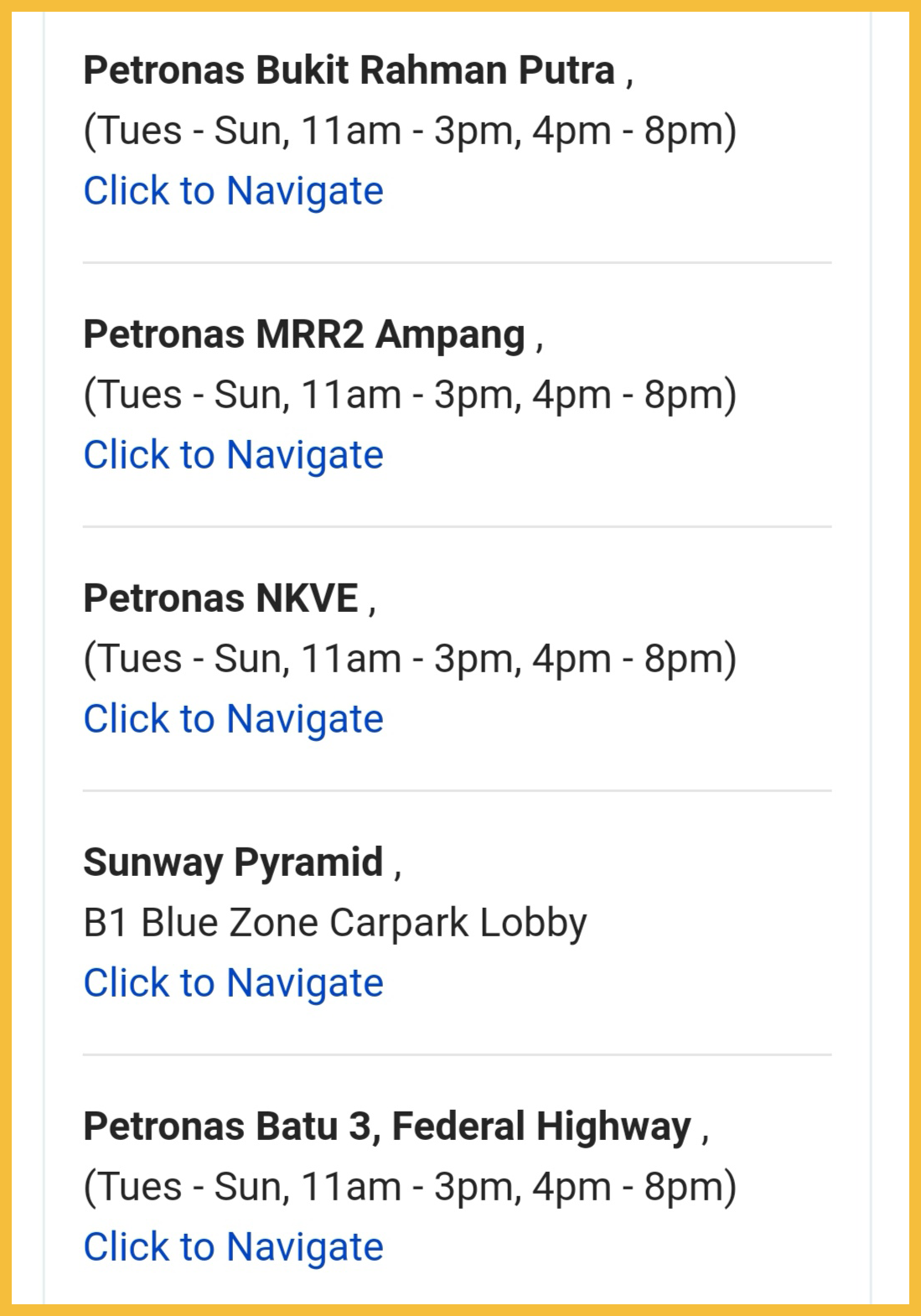Open navigation link for Petronas MRR2 Ampang
Image resolution: width=921 pixels, height=1316 pixels.
(x=233, y=455)
